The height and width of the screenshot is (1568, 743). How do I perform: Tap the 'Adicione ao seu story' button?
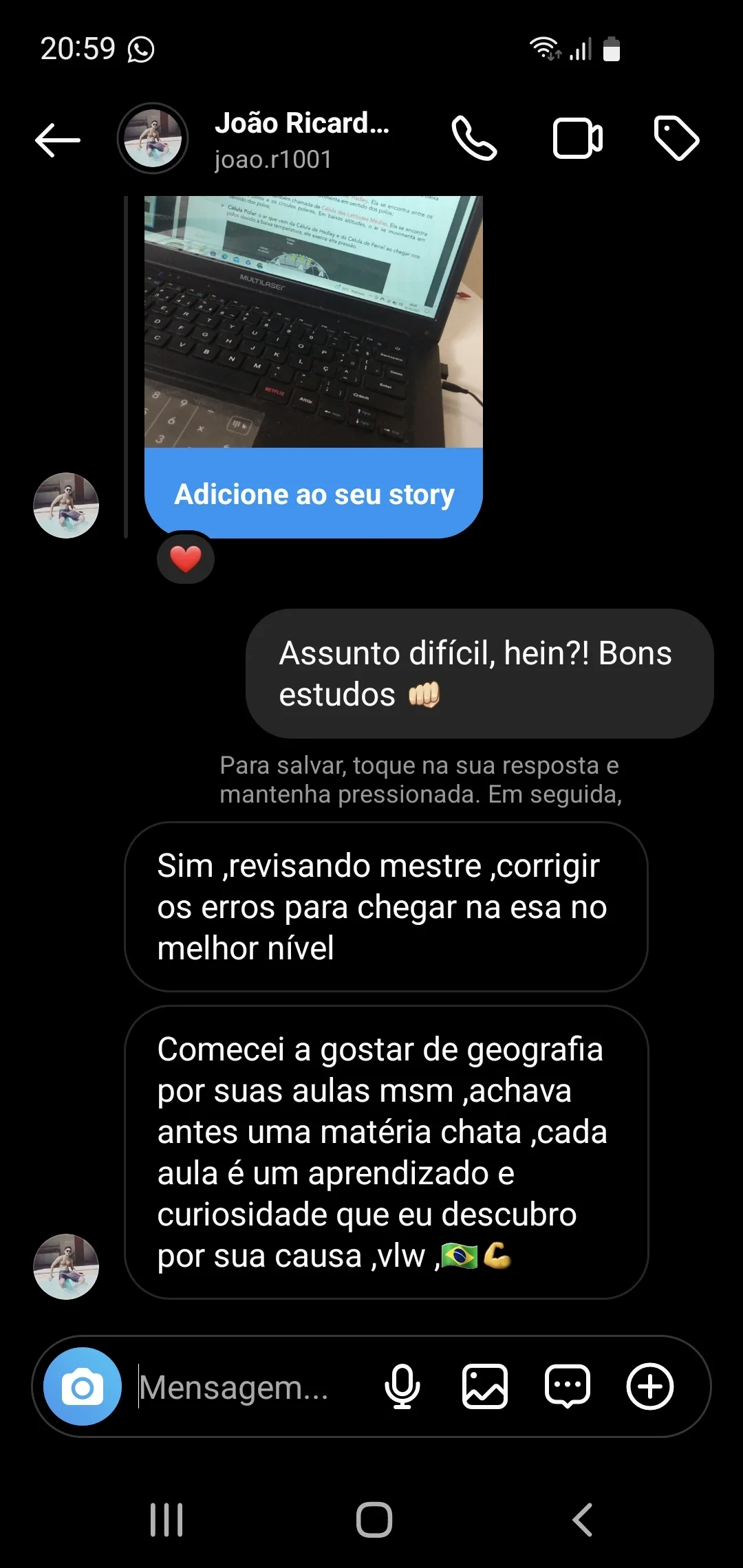coord(314,494)
